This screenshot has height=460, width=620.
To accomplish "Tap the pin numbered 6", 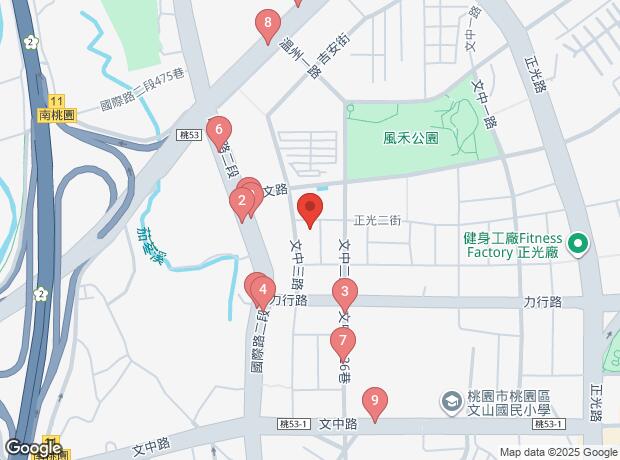I will [x=219, y=131].
